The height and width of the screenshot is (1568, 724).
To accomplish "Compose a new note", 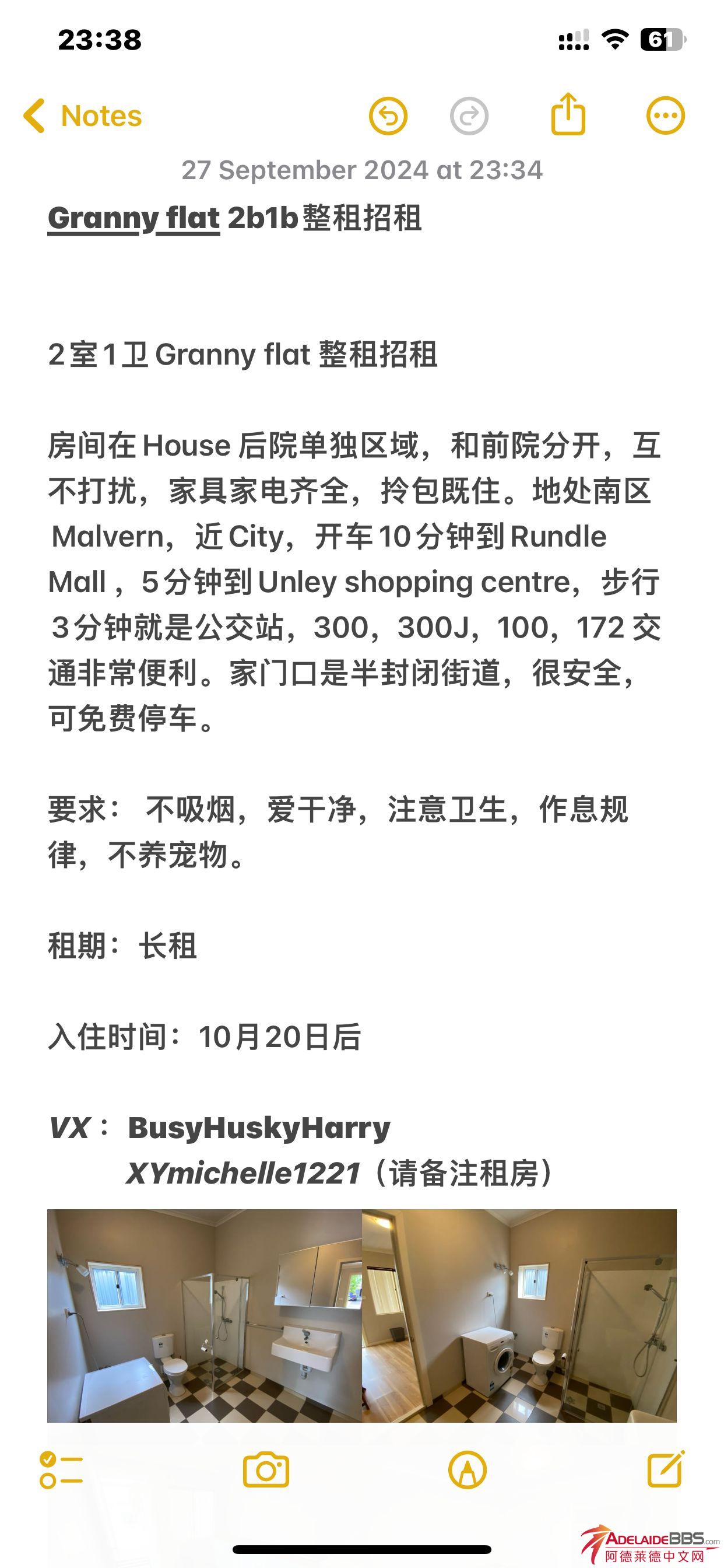I will coord(665,1469).
